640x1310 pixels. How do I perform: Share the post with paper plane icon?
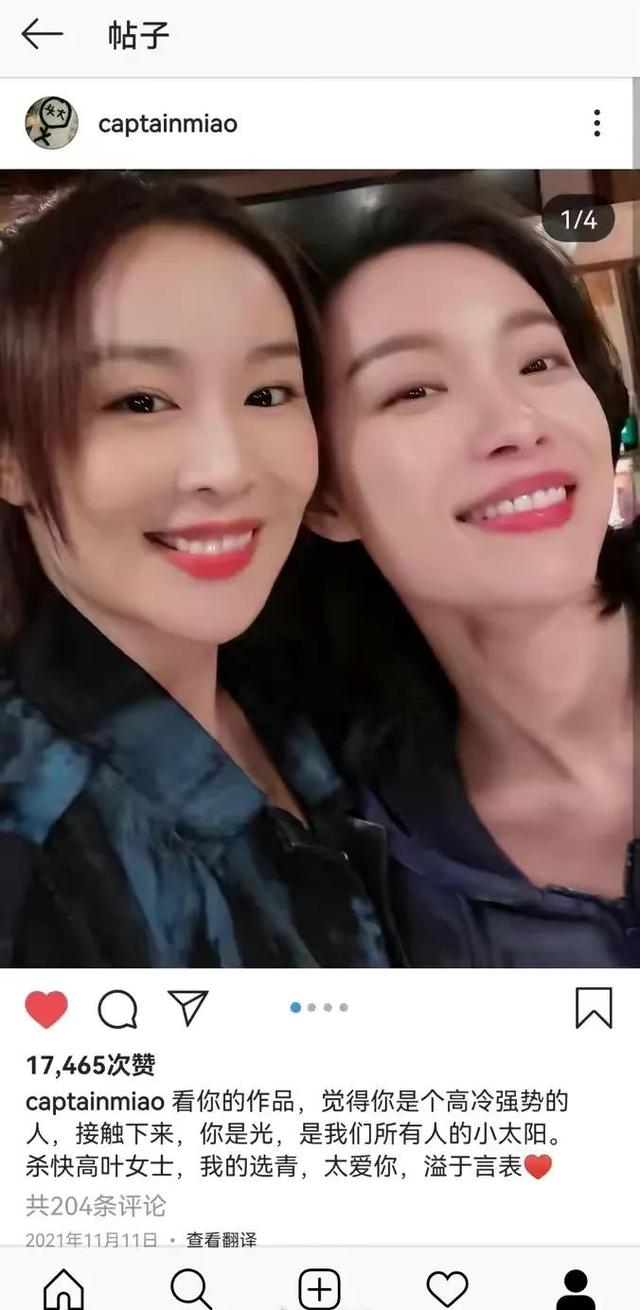pos(187,1007)
